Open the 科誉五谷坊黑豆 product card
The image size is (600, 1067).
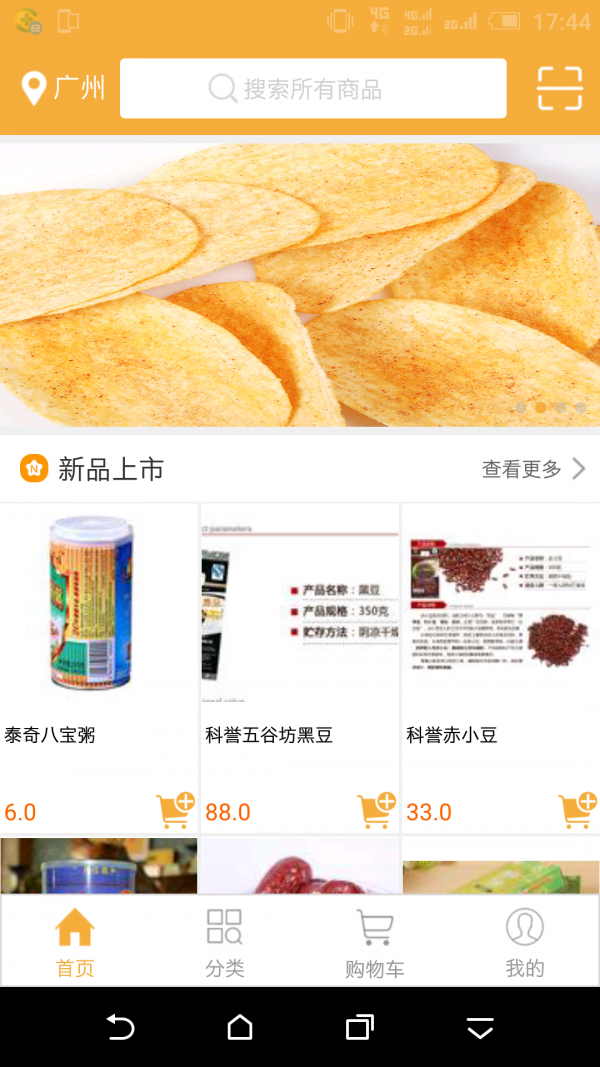tap(299, 640)
